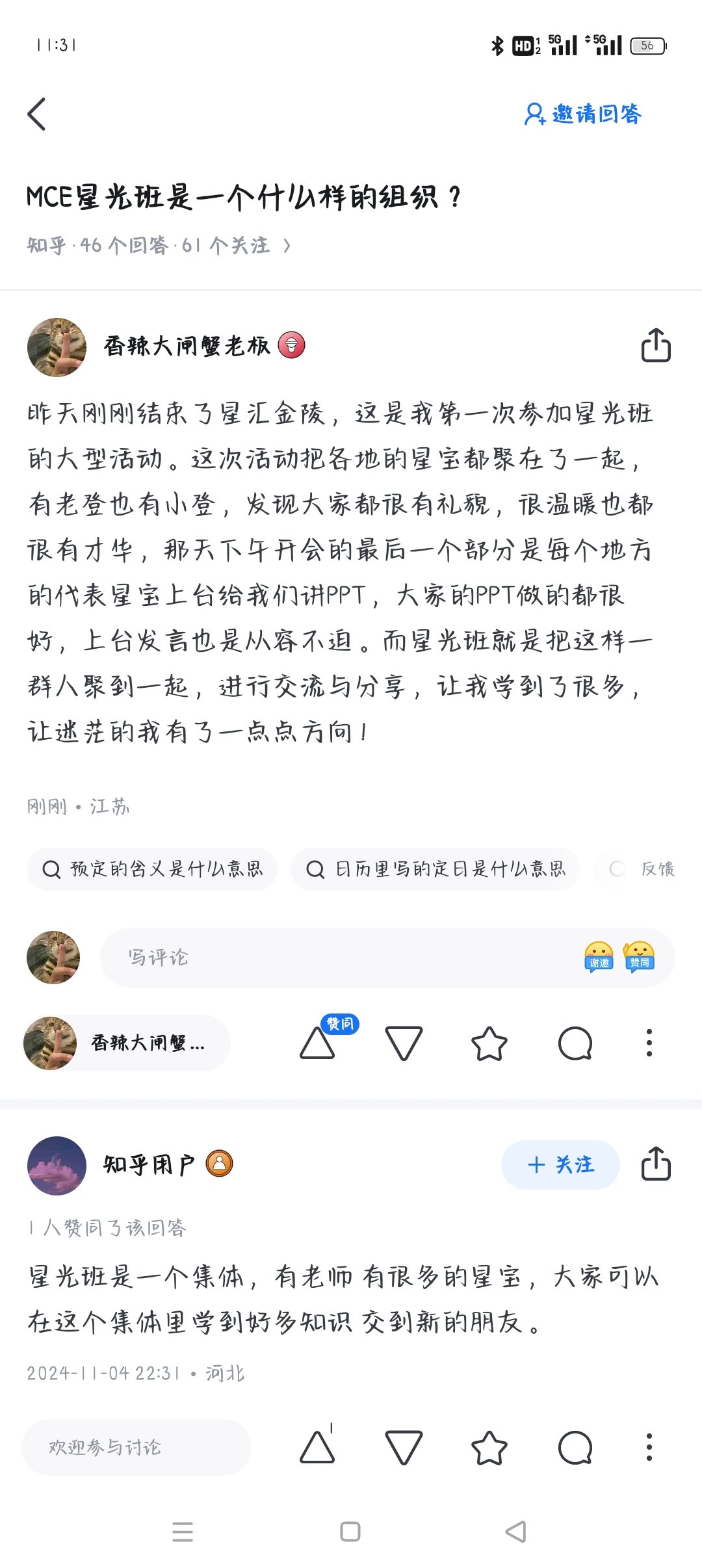Open the 写评论 comment field
This screenshot has height=1568, width=702.
pos(325,958)
